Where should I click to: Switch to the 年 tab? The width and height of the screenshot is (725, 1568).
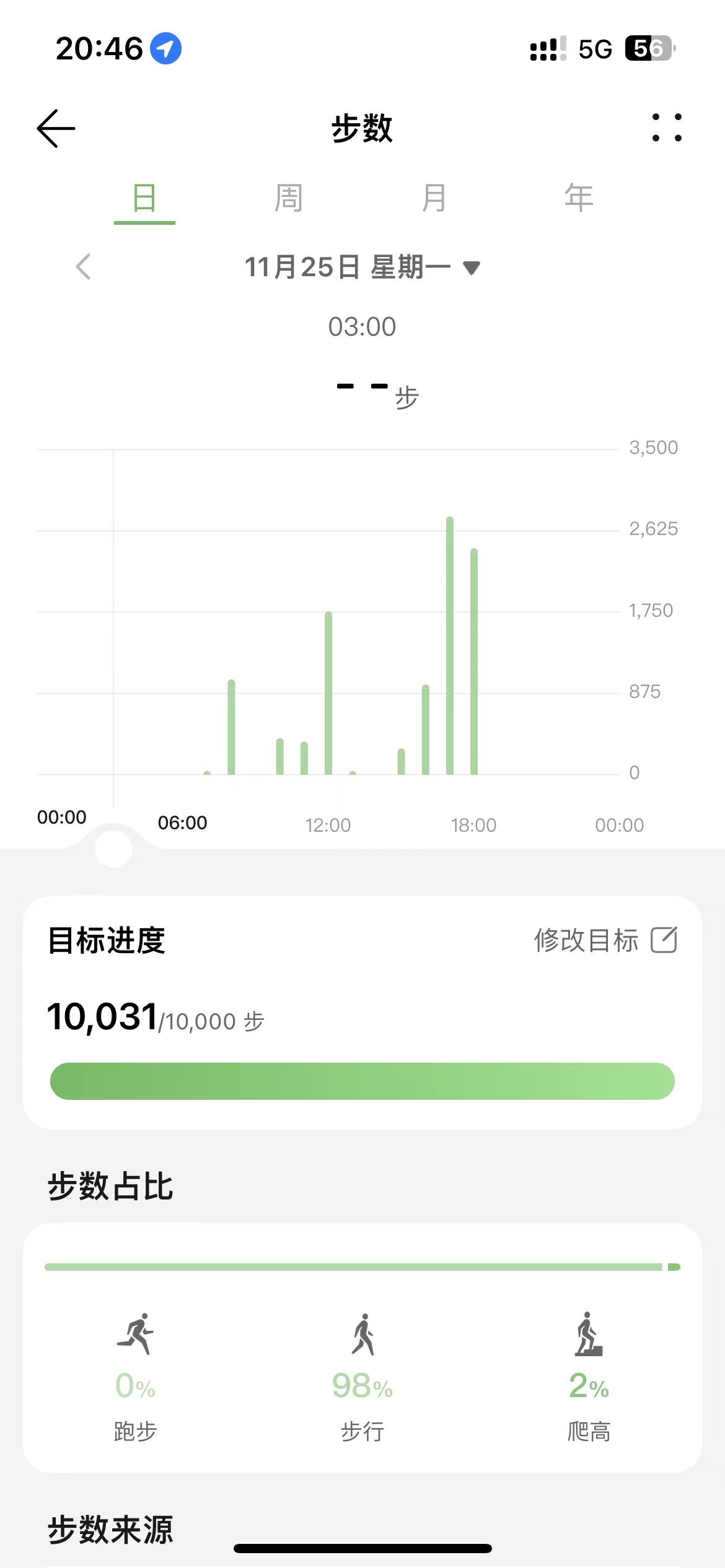(x=579, y=198)
